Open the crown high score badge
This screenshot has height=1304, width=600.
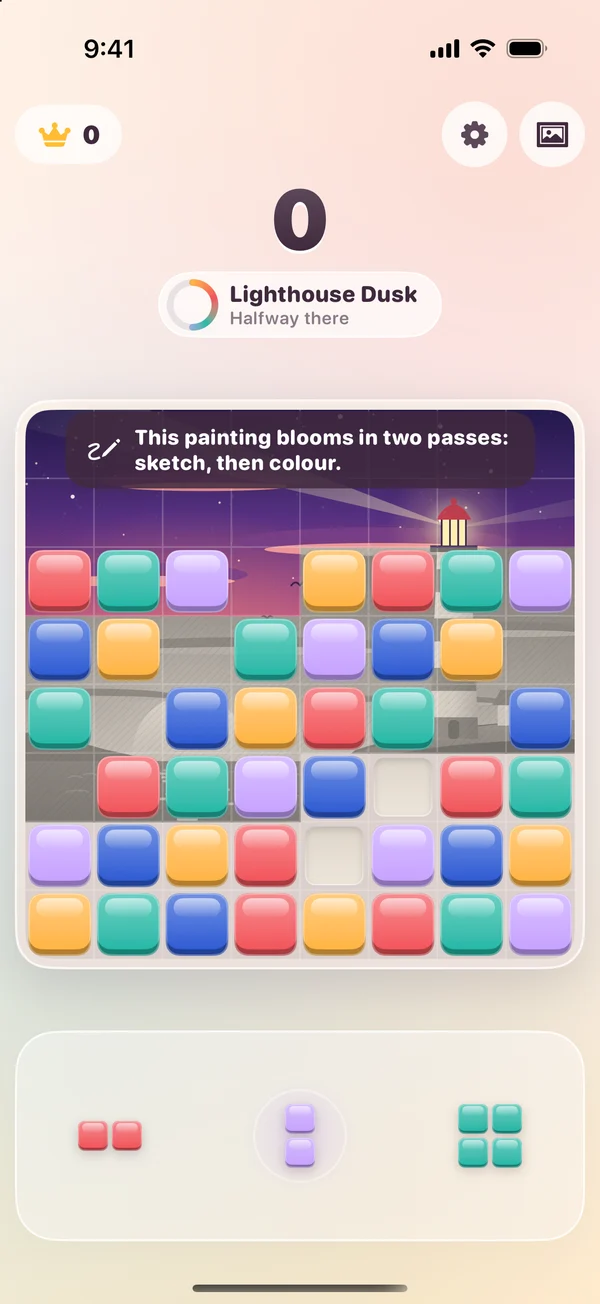pos(68,135)
